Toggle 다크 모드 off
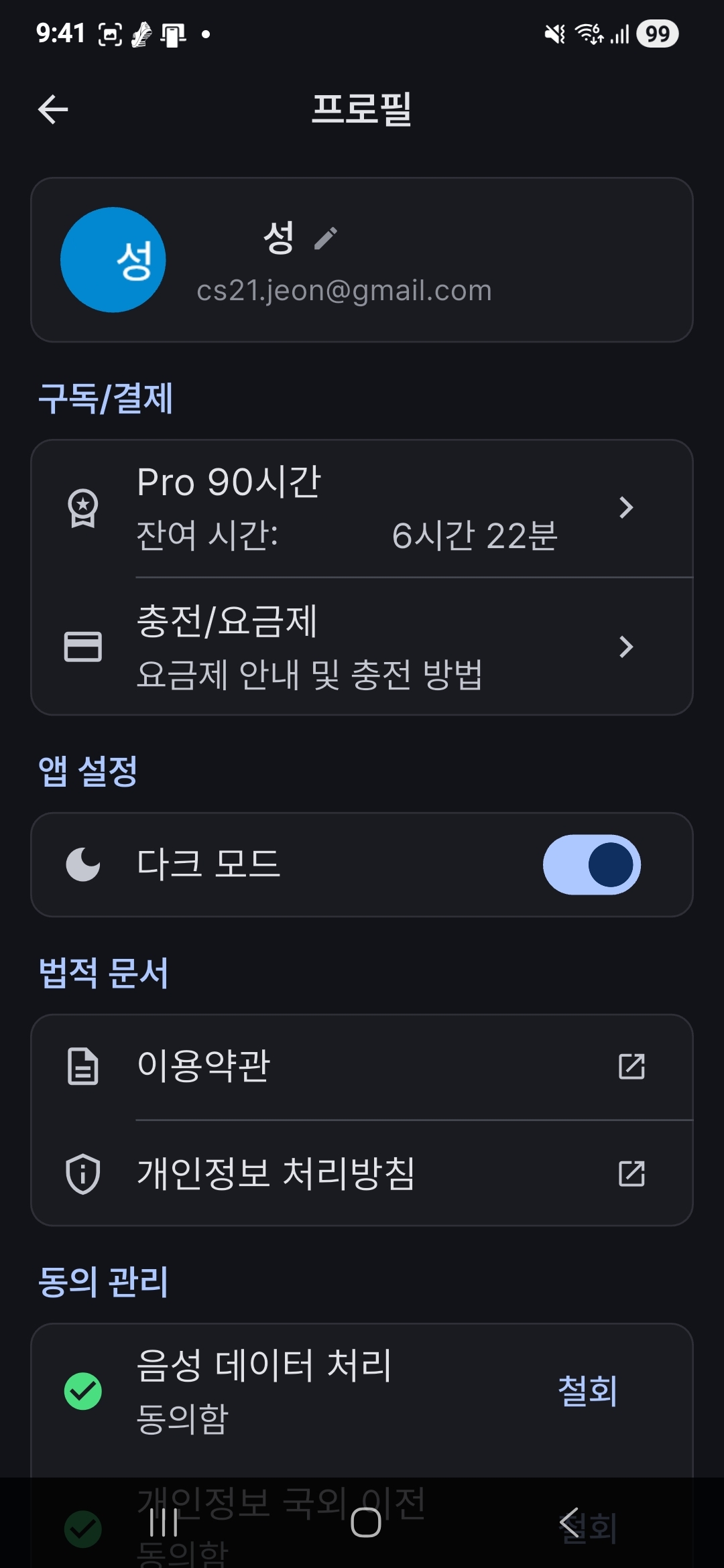This screenshot has height=1568, width=724. 593,864
